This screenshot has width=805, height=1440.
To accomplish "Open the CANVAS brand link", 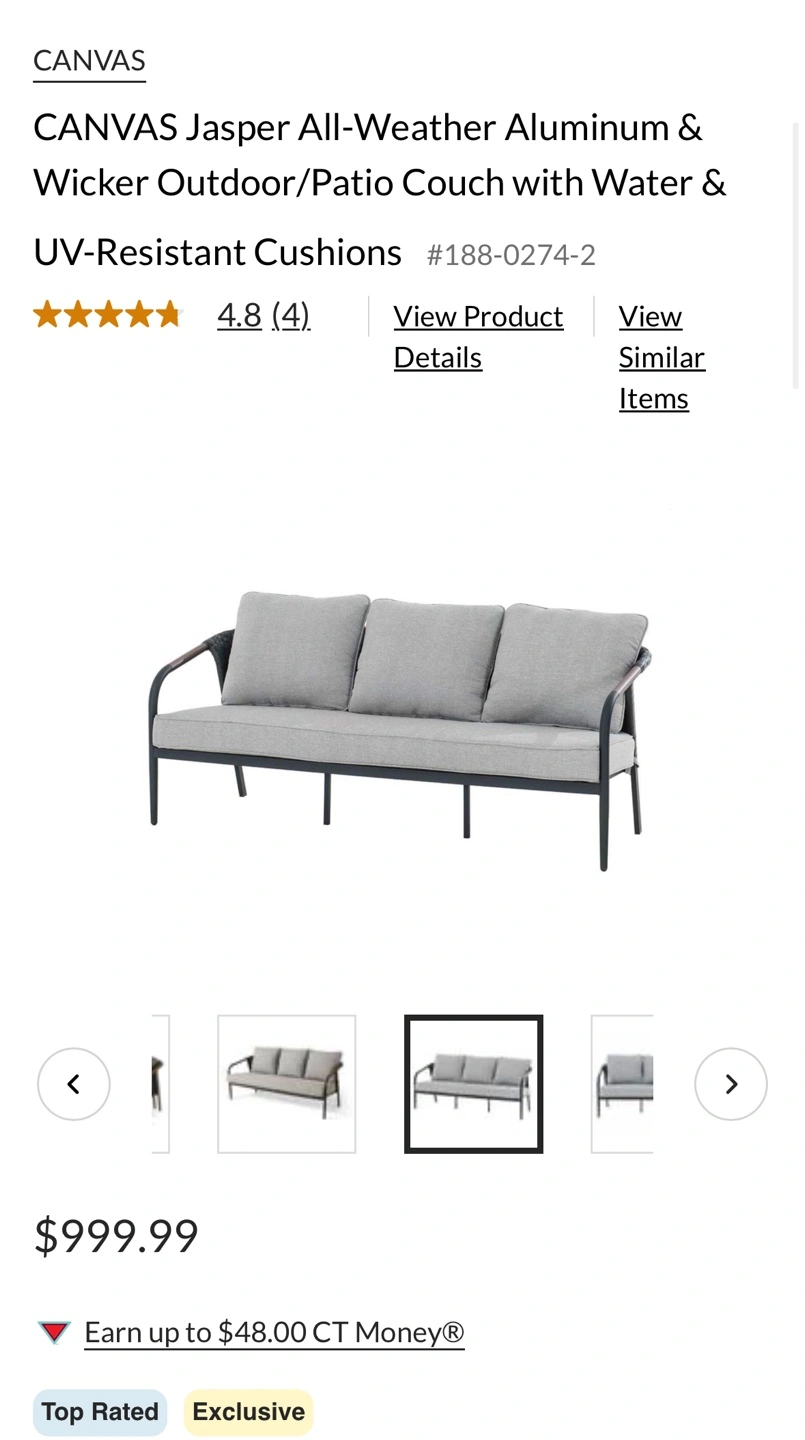I will [89, 61].
